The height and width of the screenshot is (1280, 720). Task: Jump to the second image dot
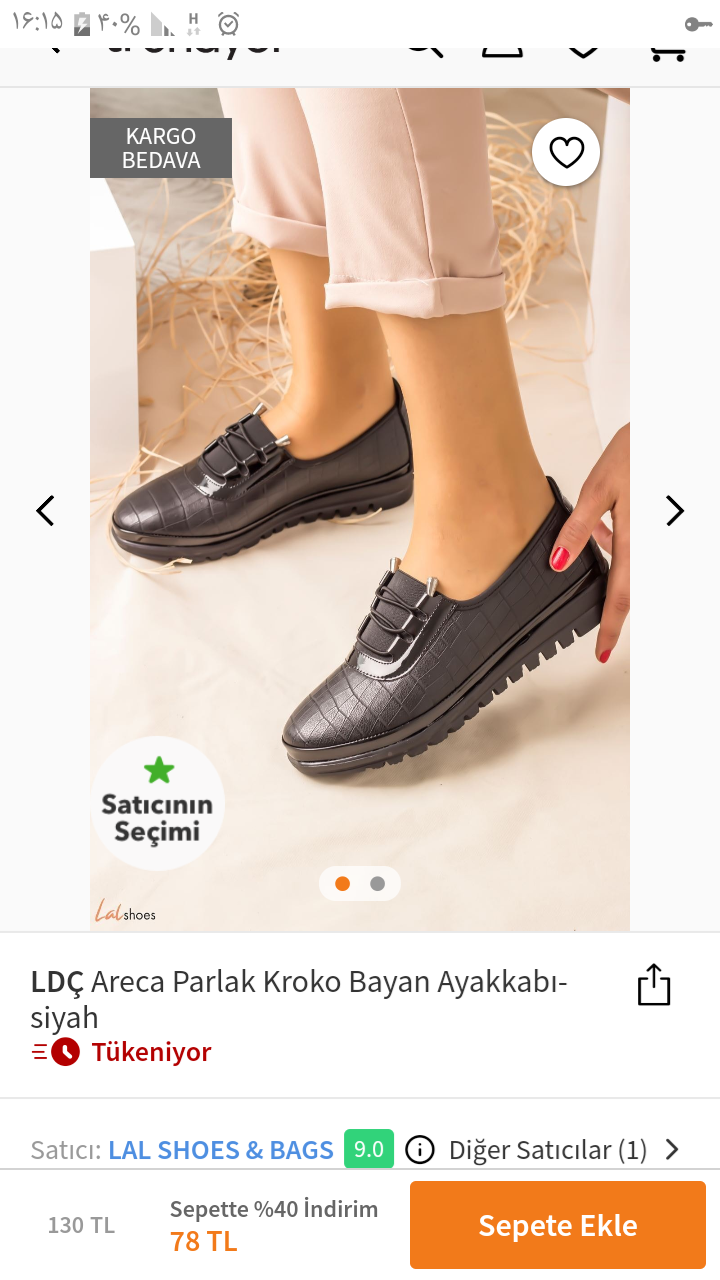pos(377,884)
